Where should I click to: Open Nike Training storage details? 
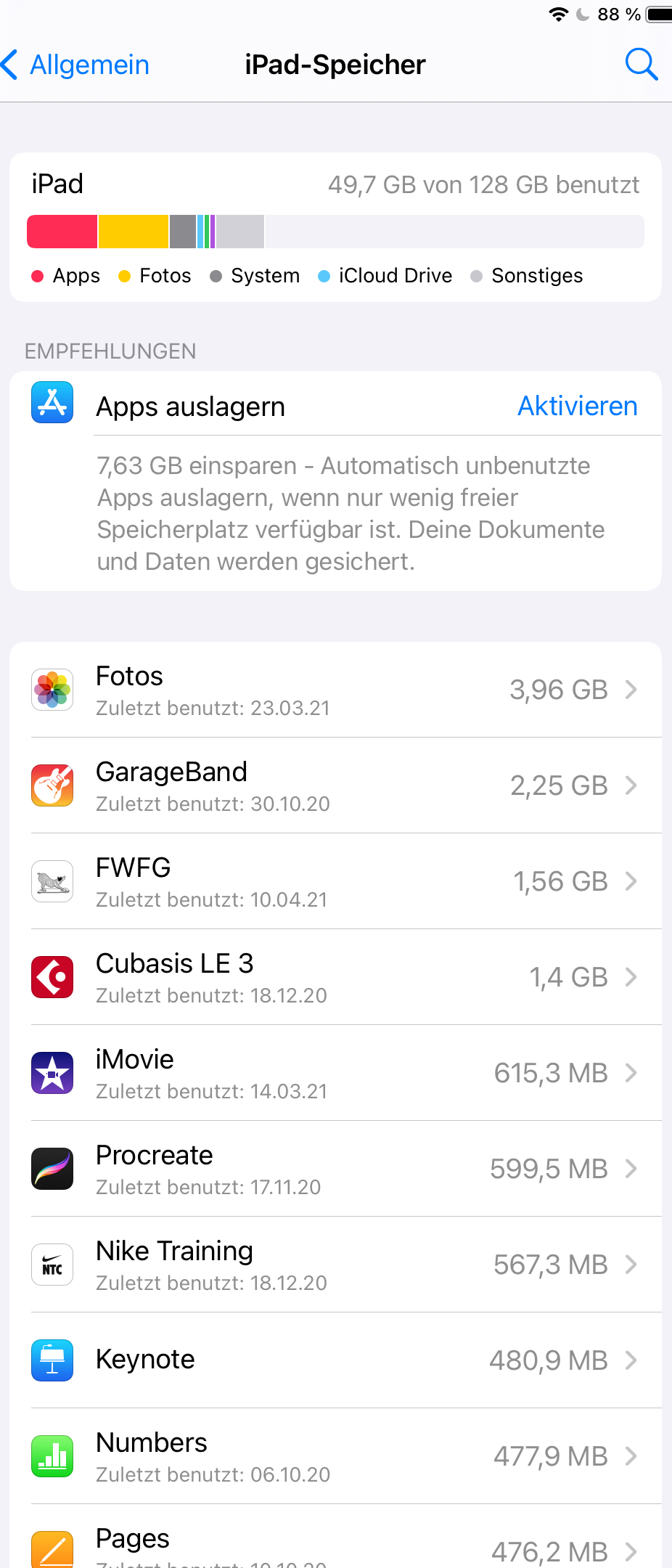(x=335, y=1265)
